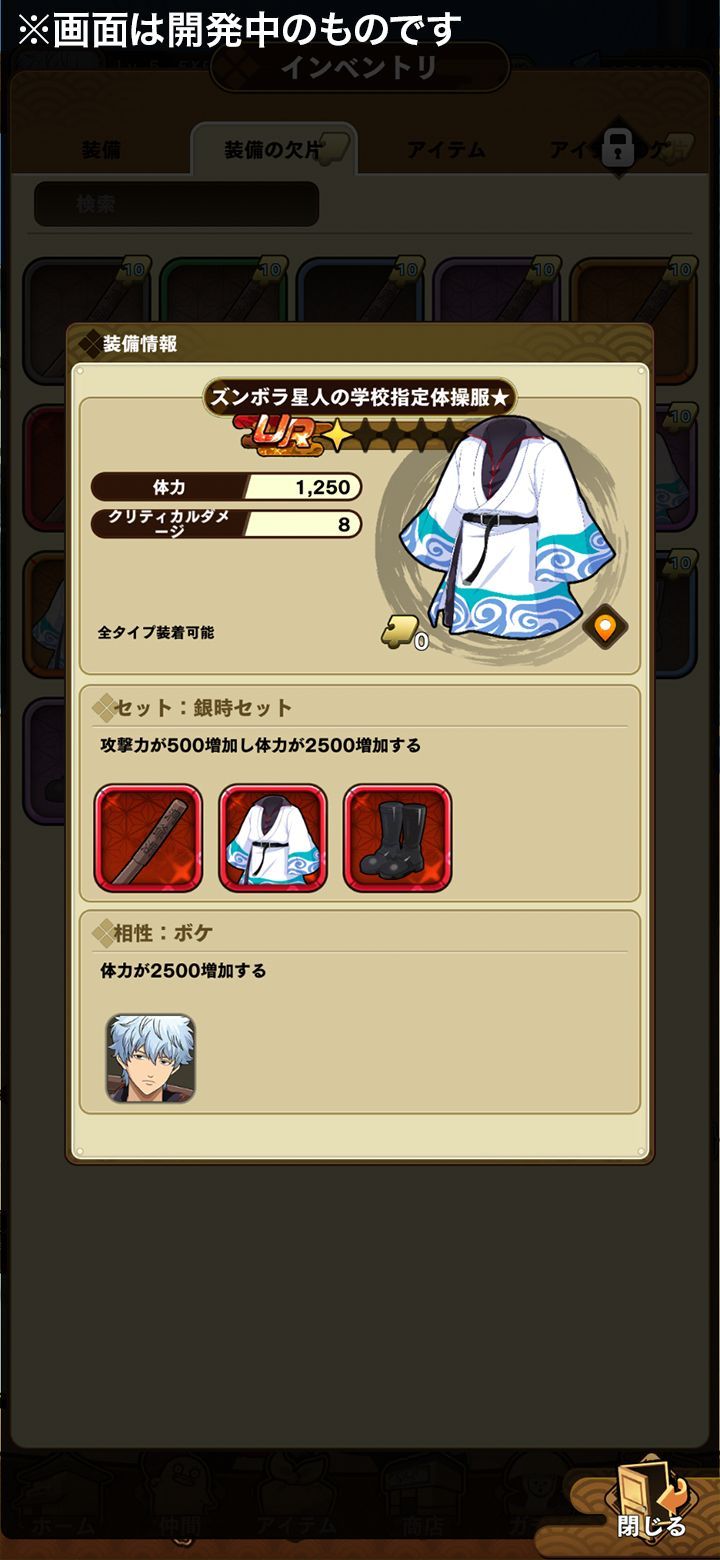
Task: Open the wooden sword set item
Action: click(149, 838)
